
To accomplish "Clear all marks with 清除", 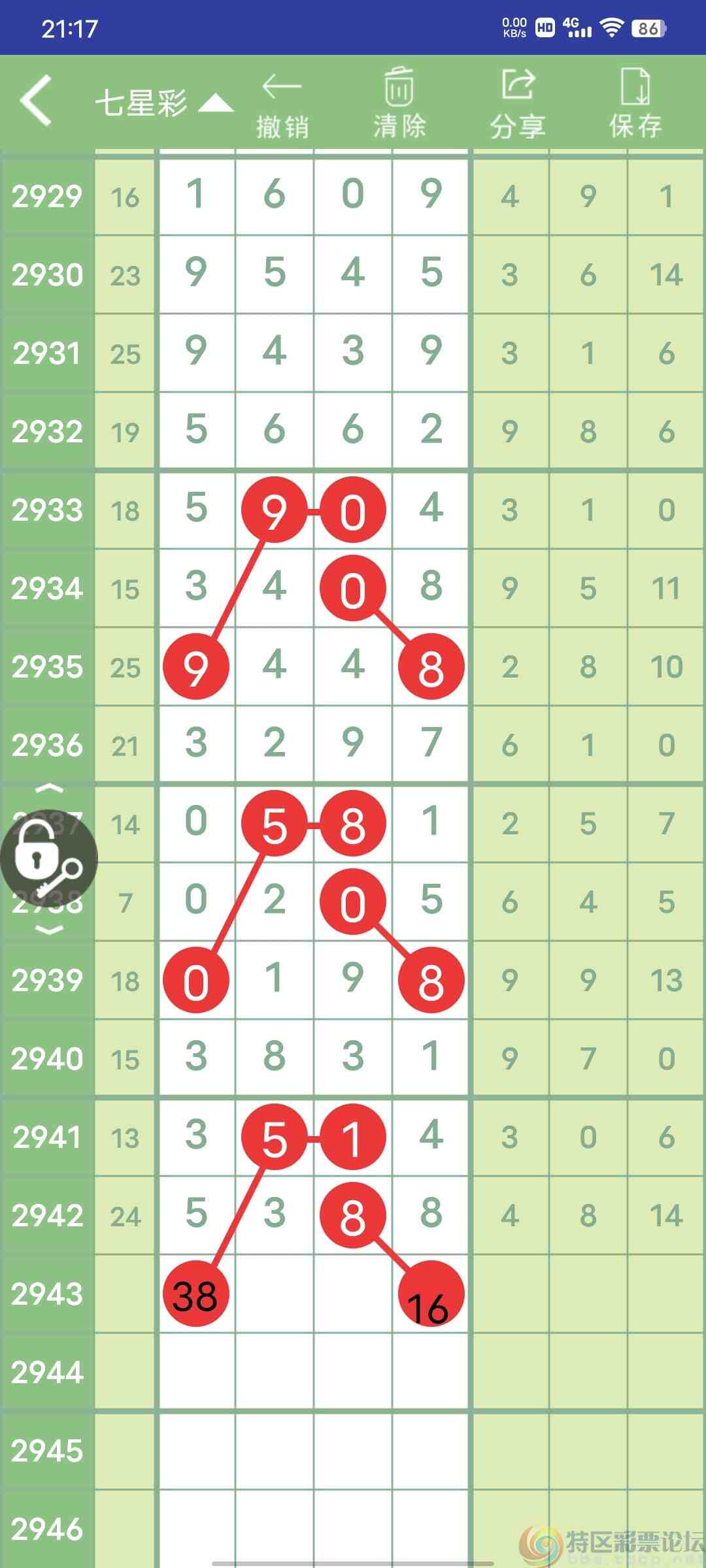I will pos(399,104).
